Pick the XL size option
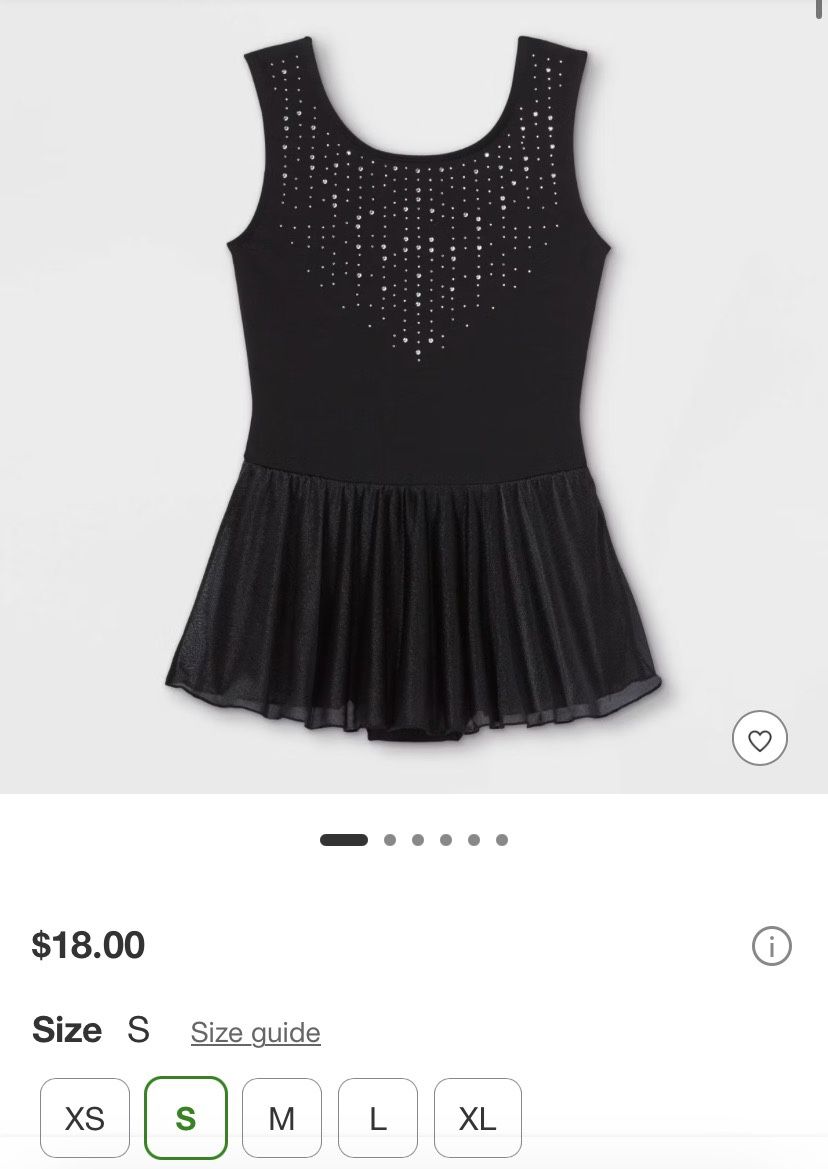 (x=477, y=1117)
